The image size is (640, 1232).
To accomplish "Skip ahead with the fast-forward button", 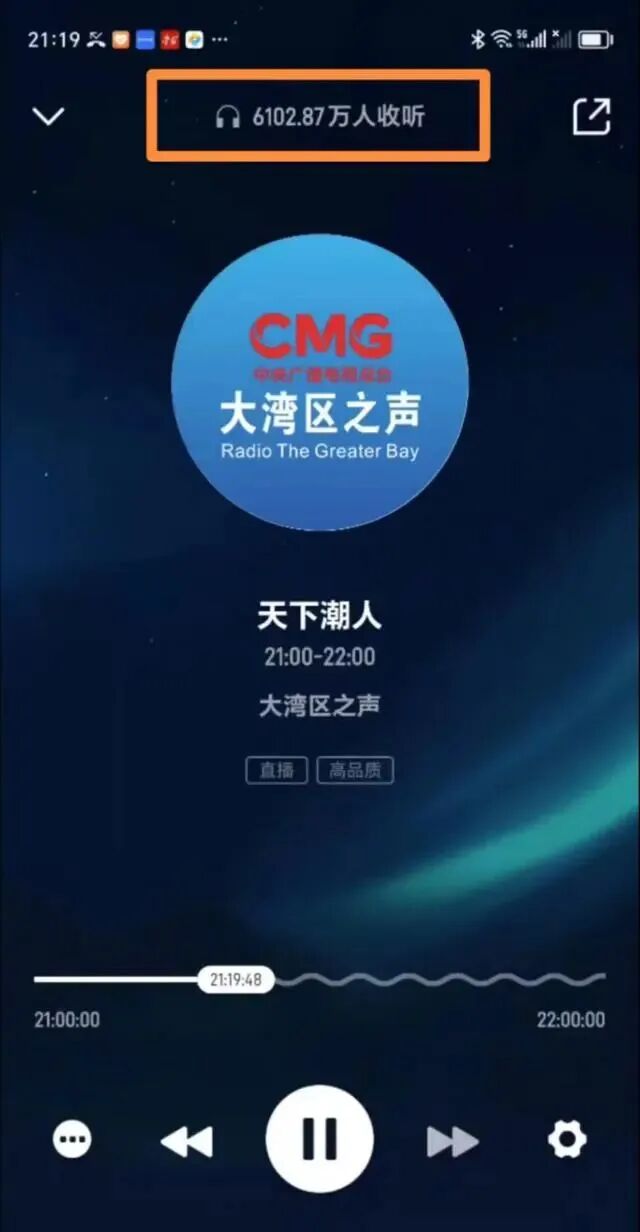I will [452, 1141].
